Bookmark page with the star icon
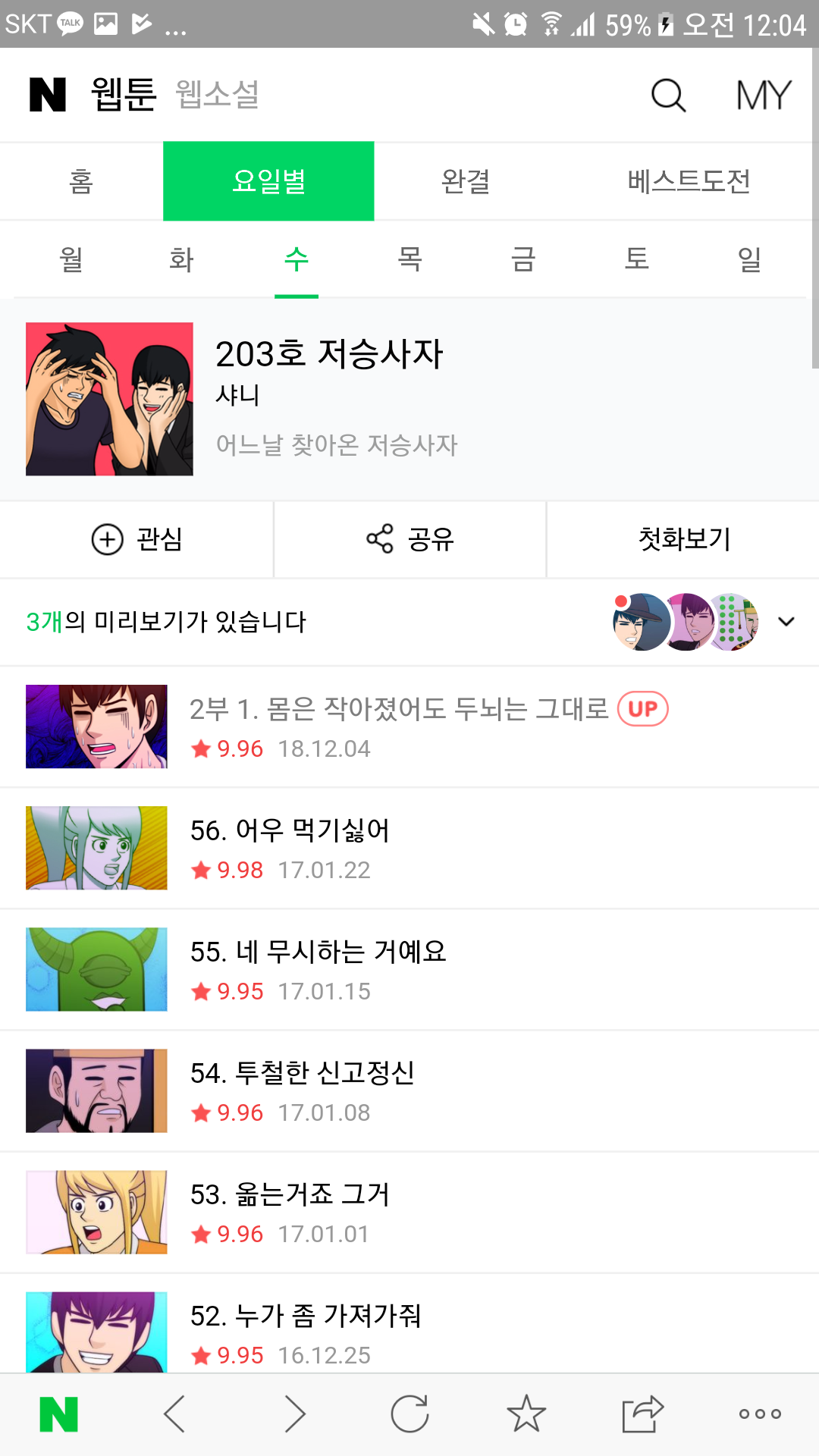This screenshot has width=819, height=1456. pos(526,1414)
